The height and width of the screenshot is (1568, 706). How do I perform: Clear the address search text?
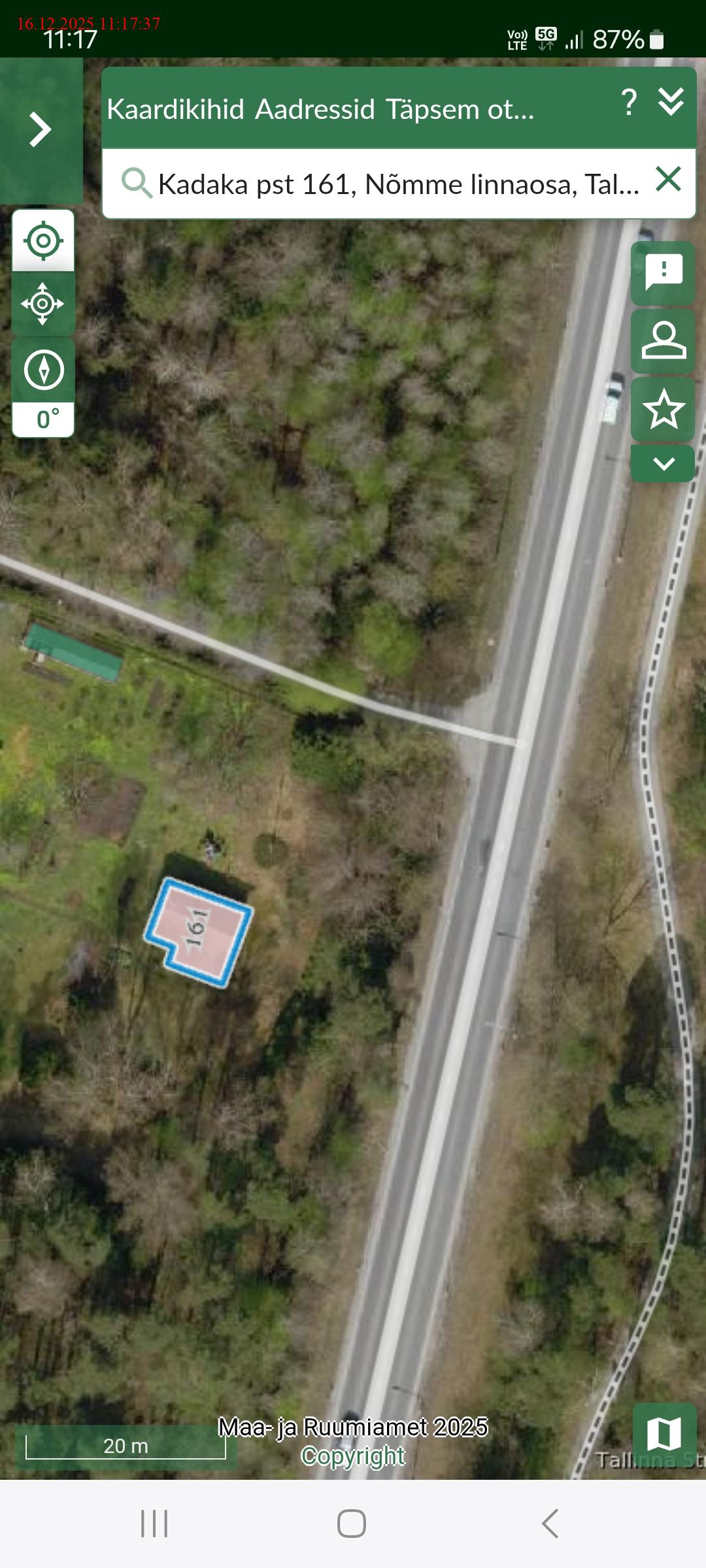coord(668,179)
